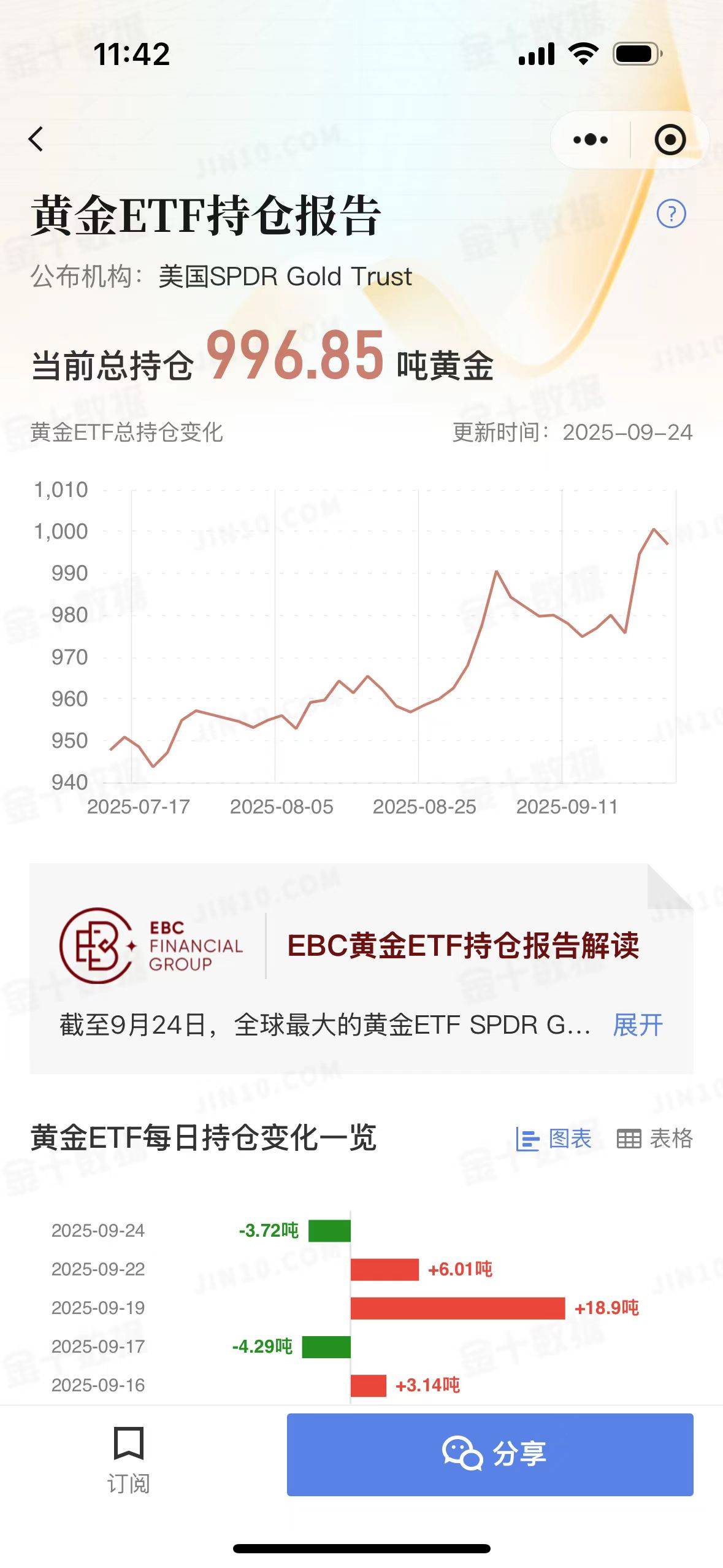
Task: Open the help question mark icon
Action: point(671,214)
